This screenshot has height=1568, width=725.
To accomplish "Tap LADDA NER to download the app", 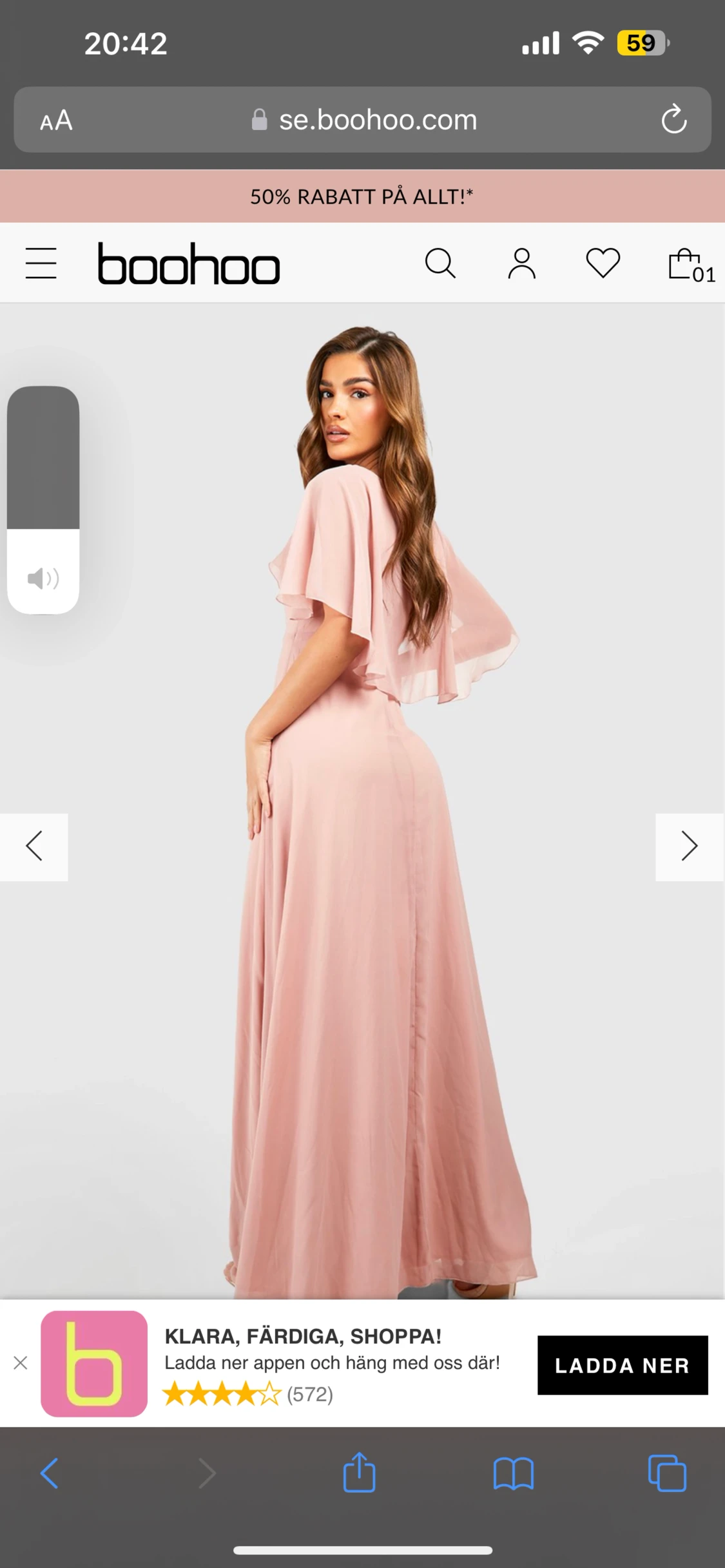I will tap(622, 1365).
